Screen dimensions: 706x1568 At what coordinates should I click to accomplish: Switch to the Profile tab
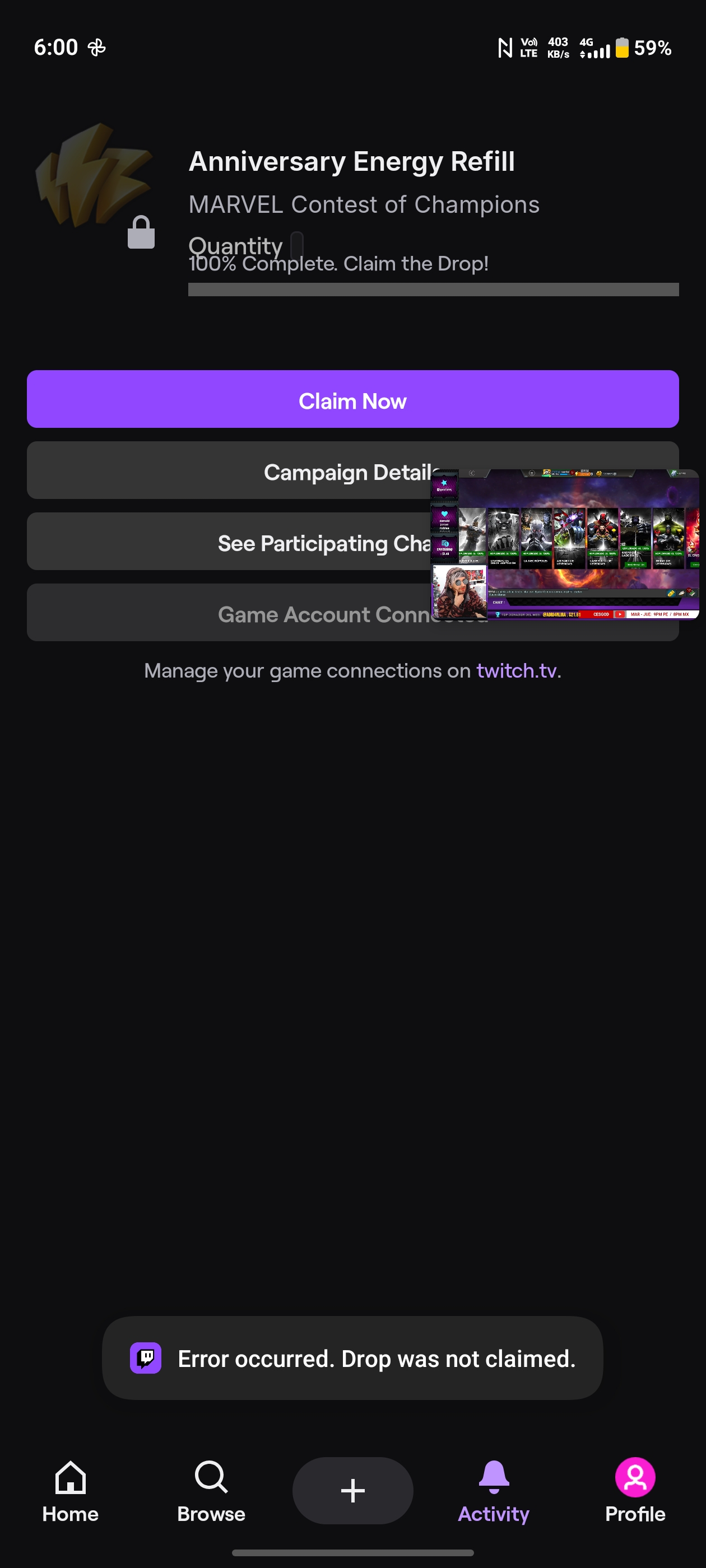pos(635,1491)
